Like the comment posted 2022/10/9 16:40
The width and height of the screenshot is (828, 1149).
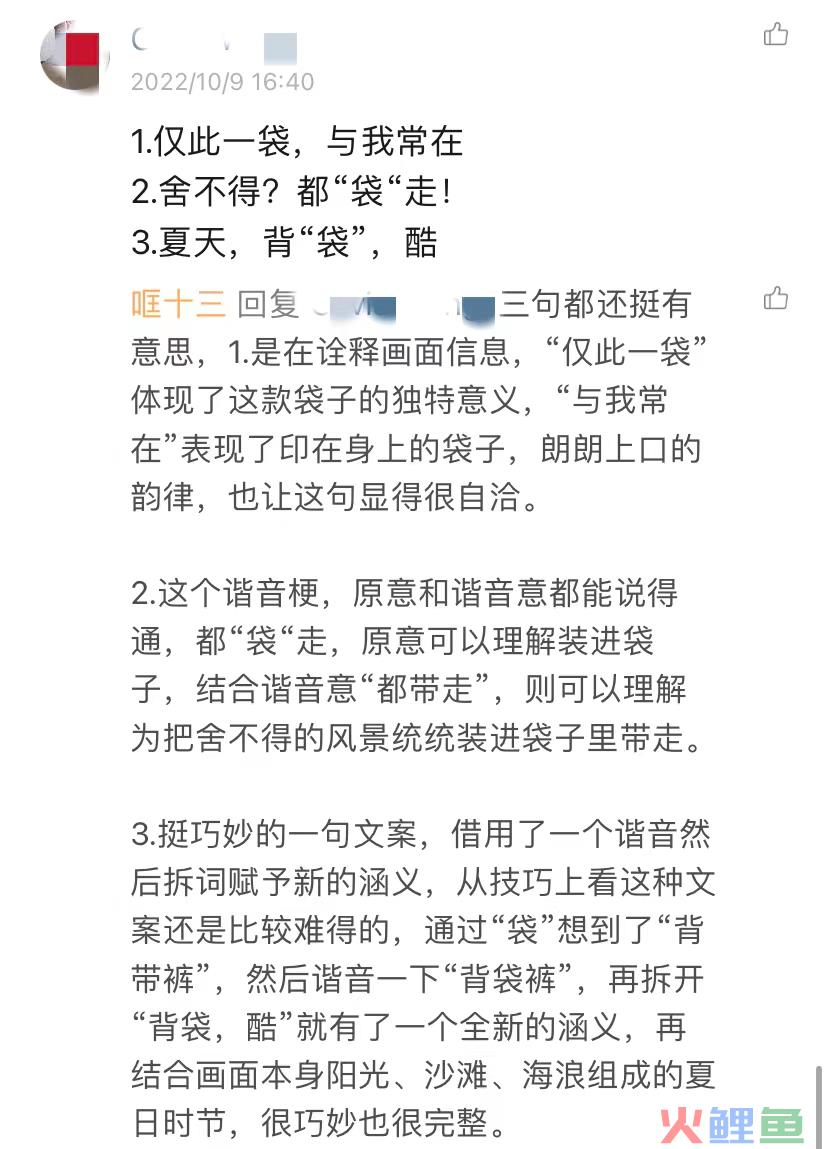(776, 35)
